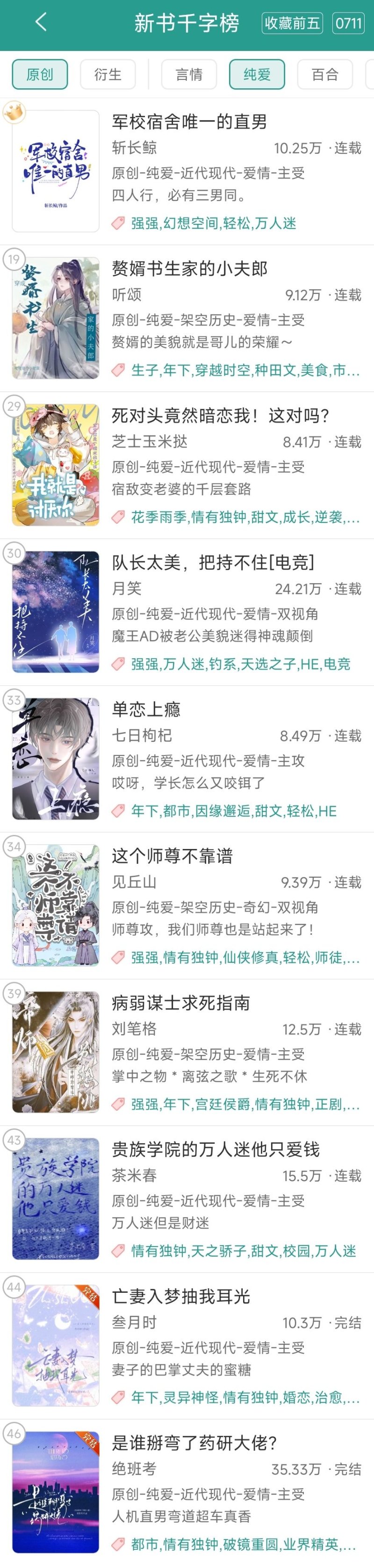Open the novel 单恋上瘾
The height and width of the screenshot is (1568, 374).
pyautogui.click(x=146, y=709)
